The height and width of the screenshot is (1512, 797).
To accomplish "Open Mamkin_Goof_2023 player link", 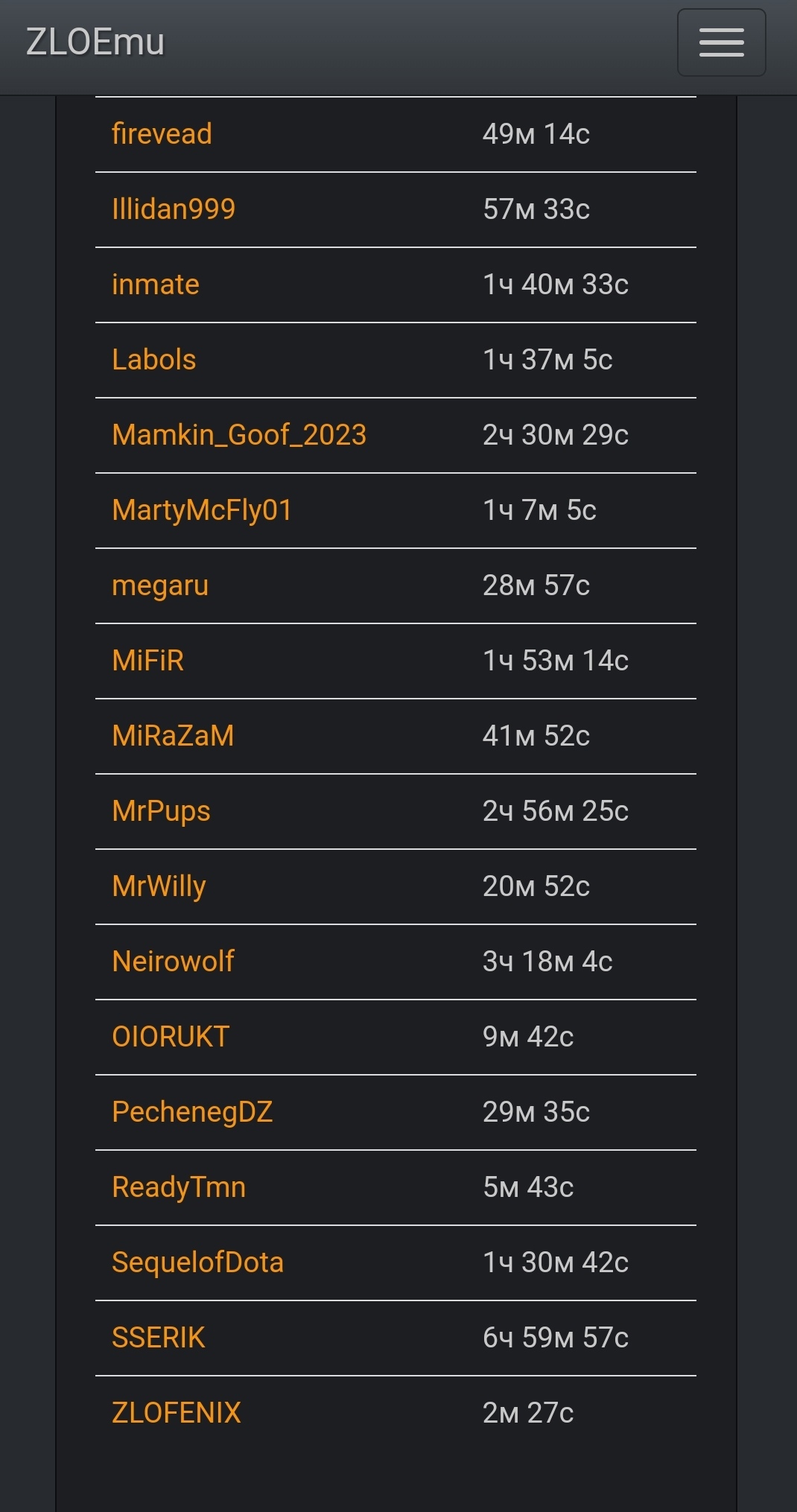I will click(238, 436).
